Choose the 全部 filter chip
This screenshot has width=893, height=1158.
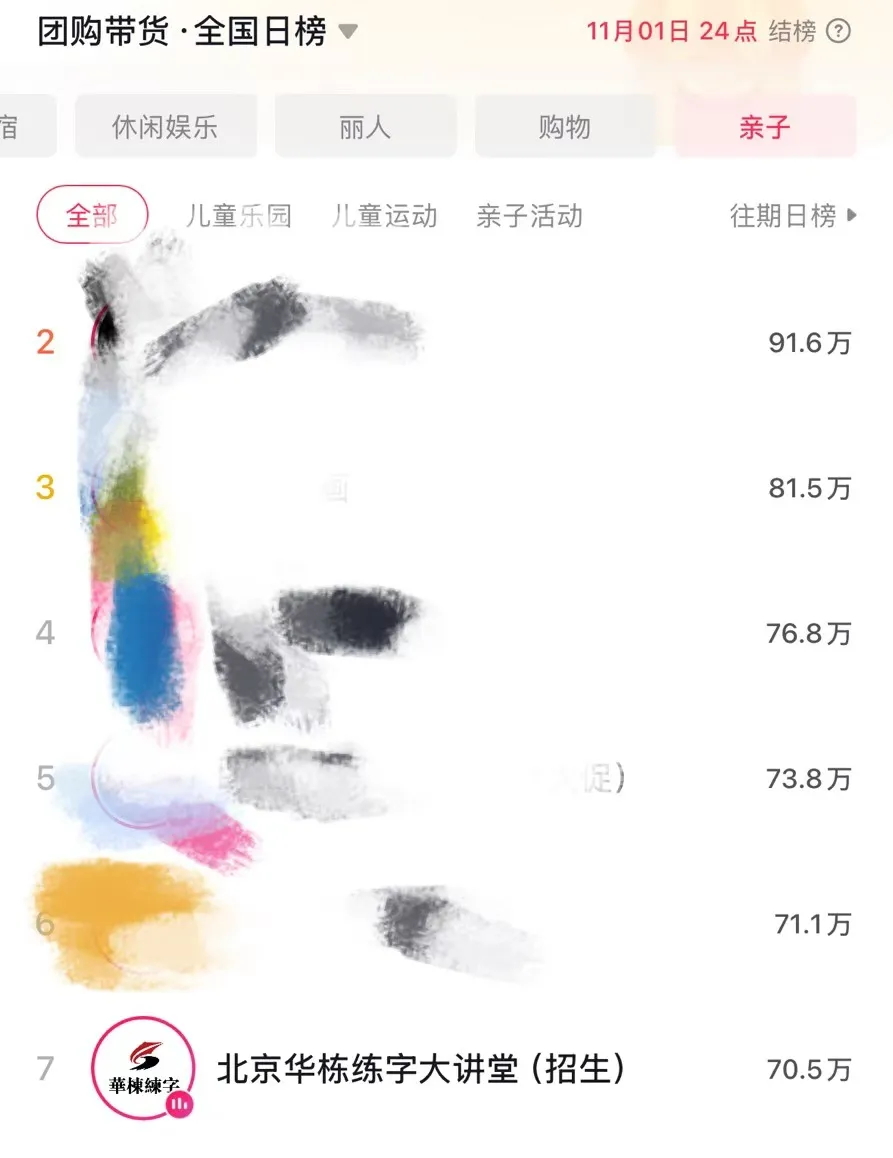click(x=92, y=216)
